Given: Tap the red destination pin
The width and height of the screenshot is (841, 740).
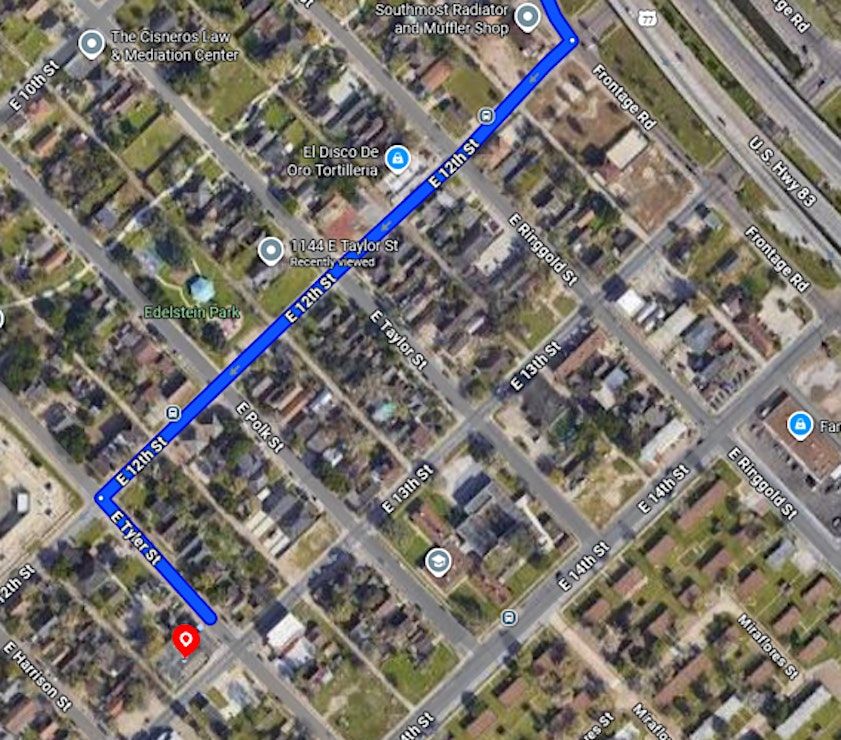Looking at the screenshot, I should (184, 639).
